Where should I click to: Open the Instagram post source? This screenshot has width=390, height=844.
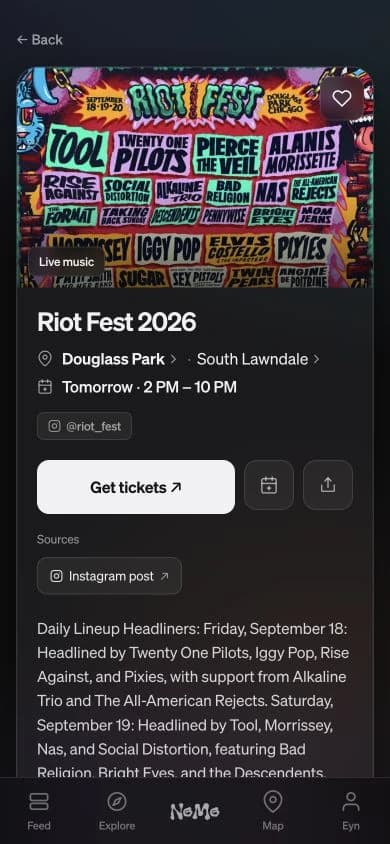(109, 576)
